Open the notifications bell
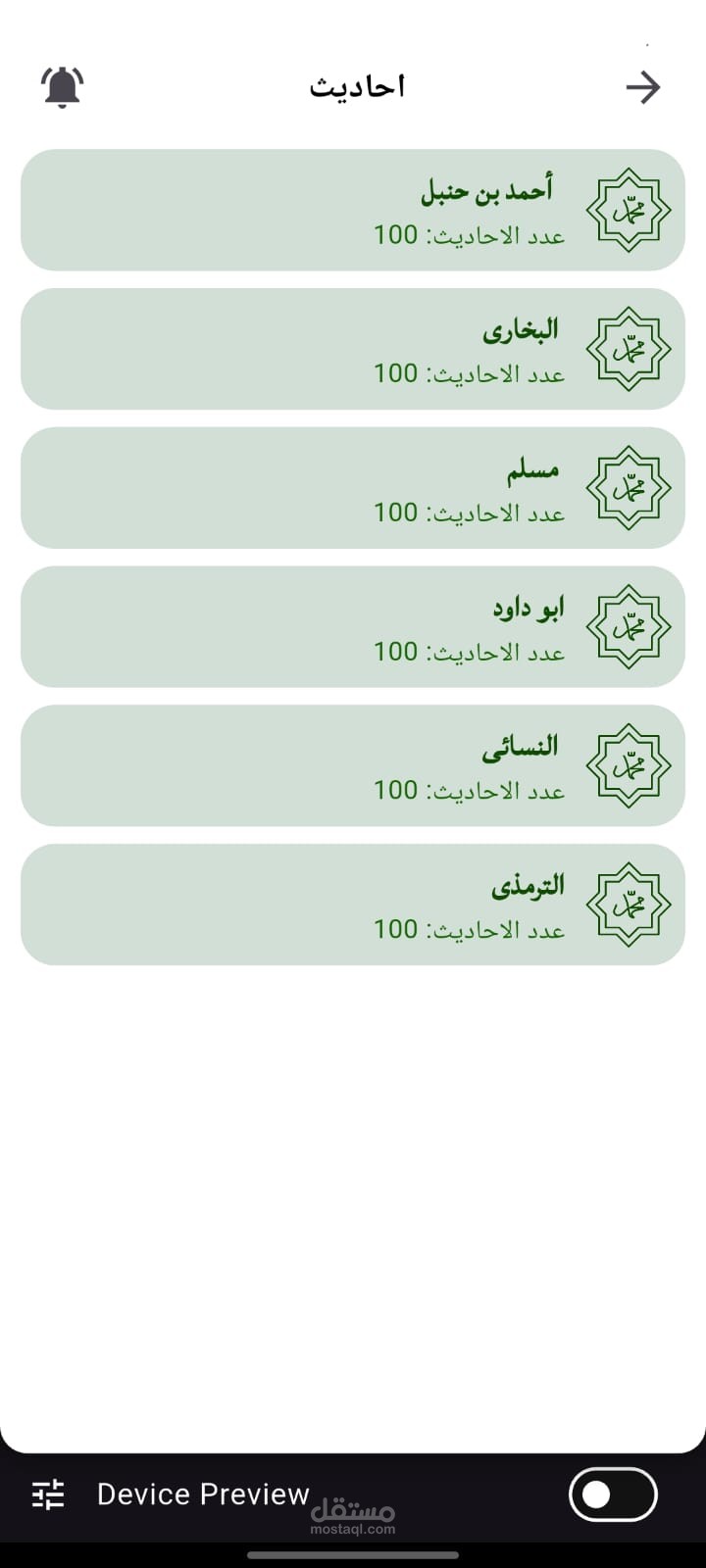The width and height of the screenshot is (706, 1568). (63, 87)
